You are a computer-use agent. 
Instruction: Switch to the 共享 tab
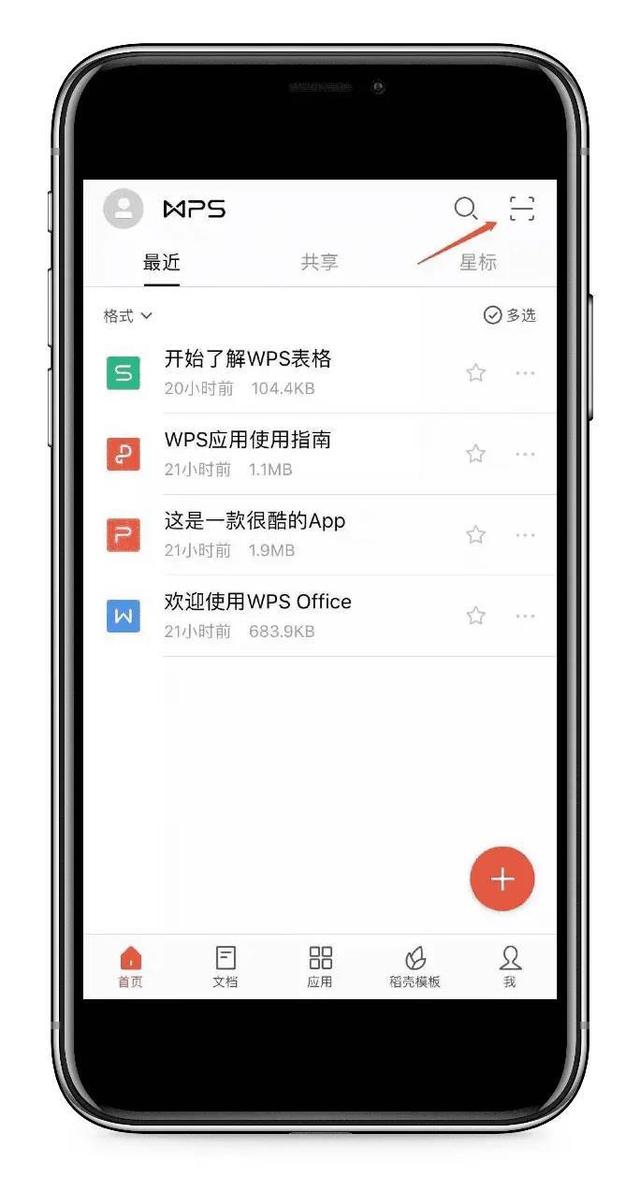pos(319,262)
